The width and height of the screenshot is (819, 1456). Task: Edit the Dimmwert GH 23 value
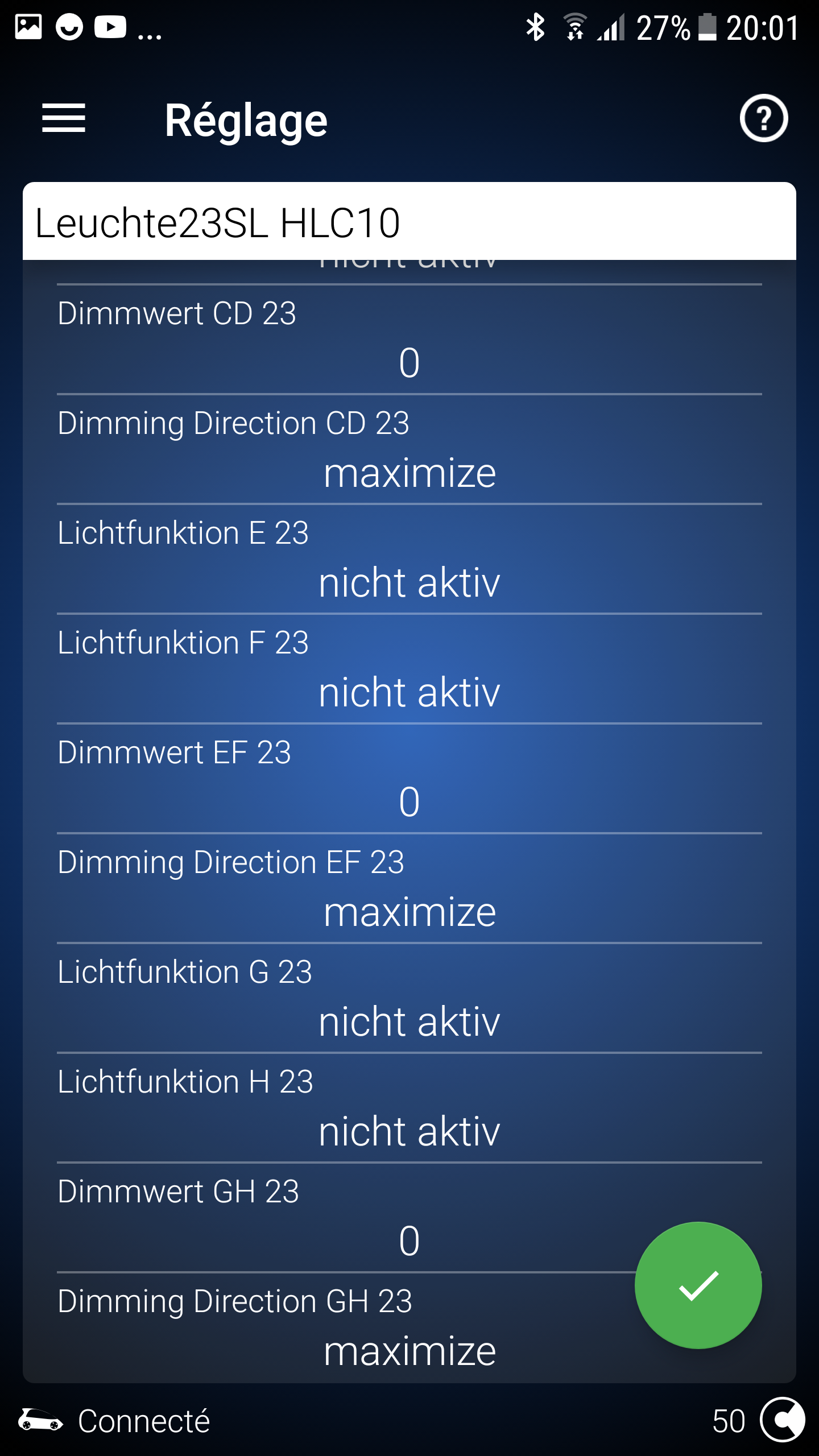coord(409,1218)
